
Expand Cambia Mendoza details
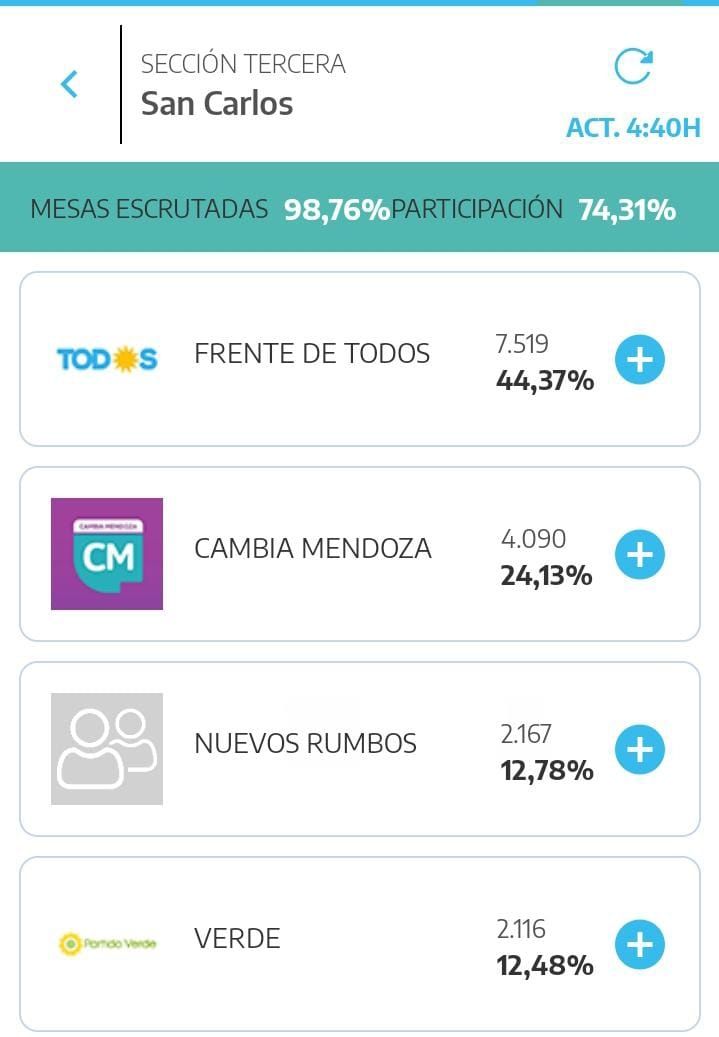(x=639, y=554)
